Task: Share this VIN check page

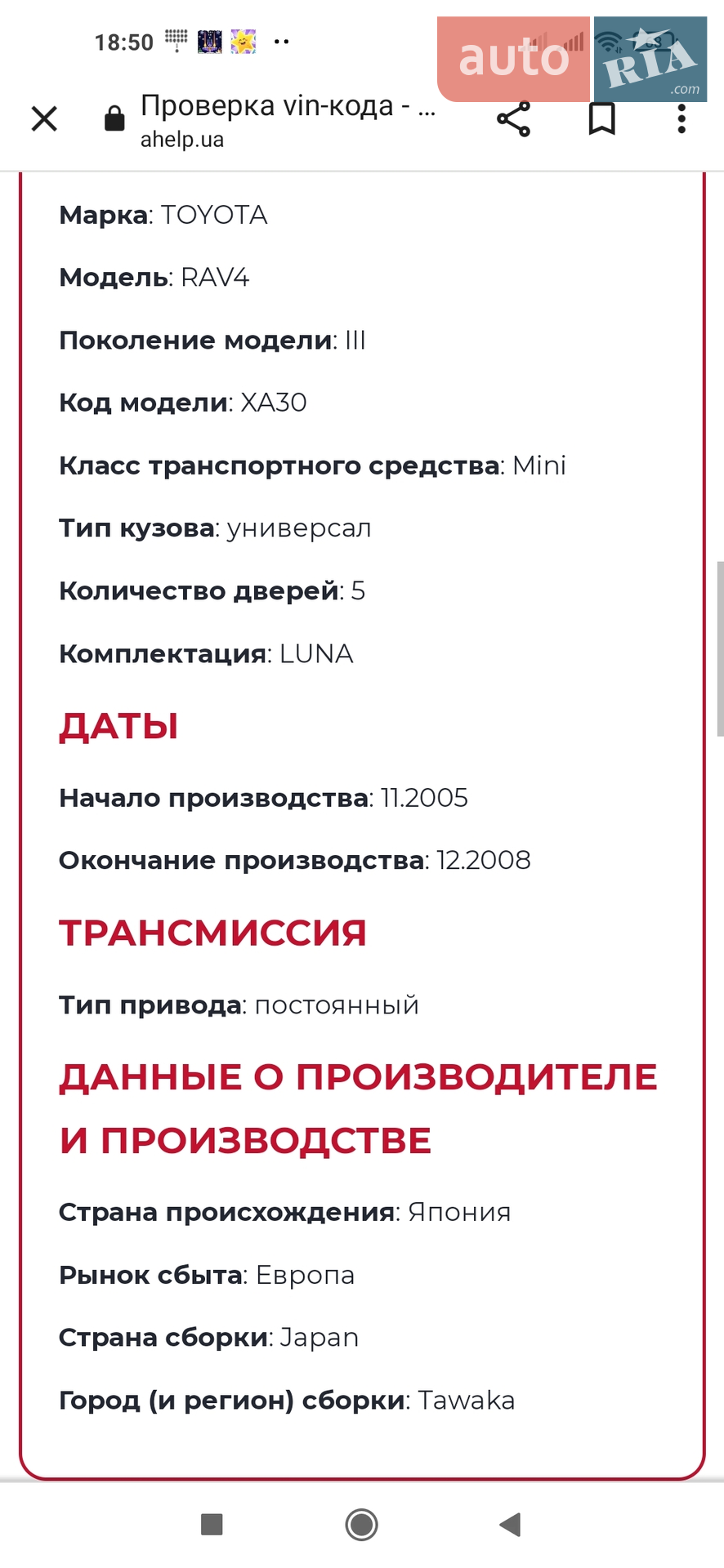Action: coord(514,119)
